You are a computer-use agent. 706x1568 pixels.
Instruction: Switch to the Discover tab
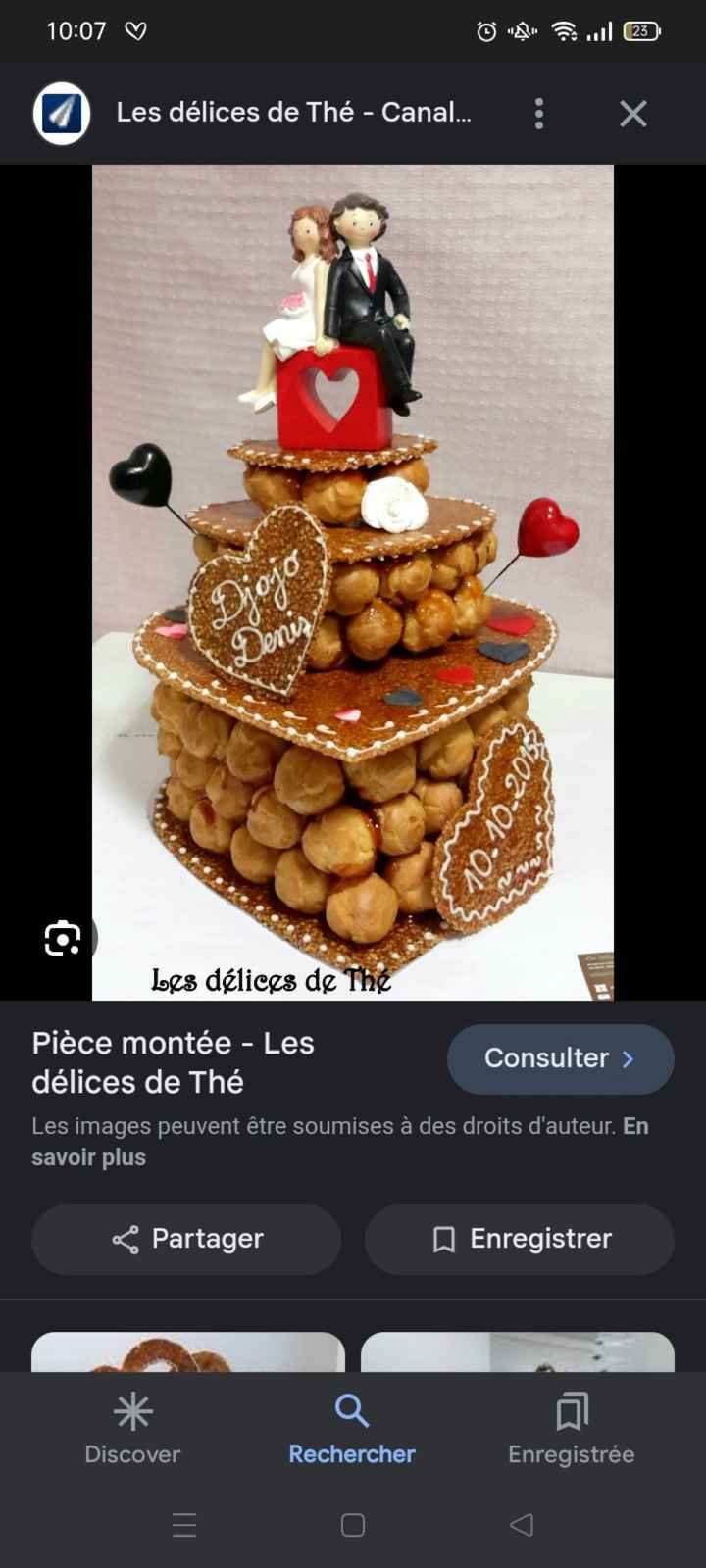pyautogui.click(x=131, y=1429)
